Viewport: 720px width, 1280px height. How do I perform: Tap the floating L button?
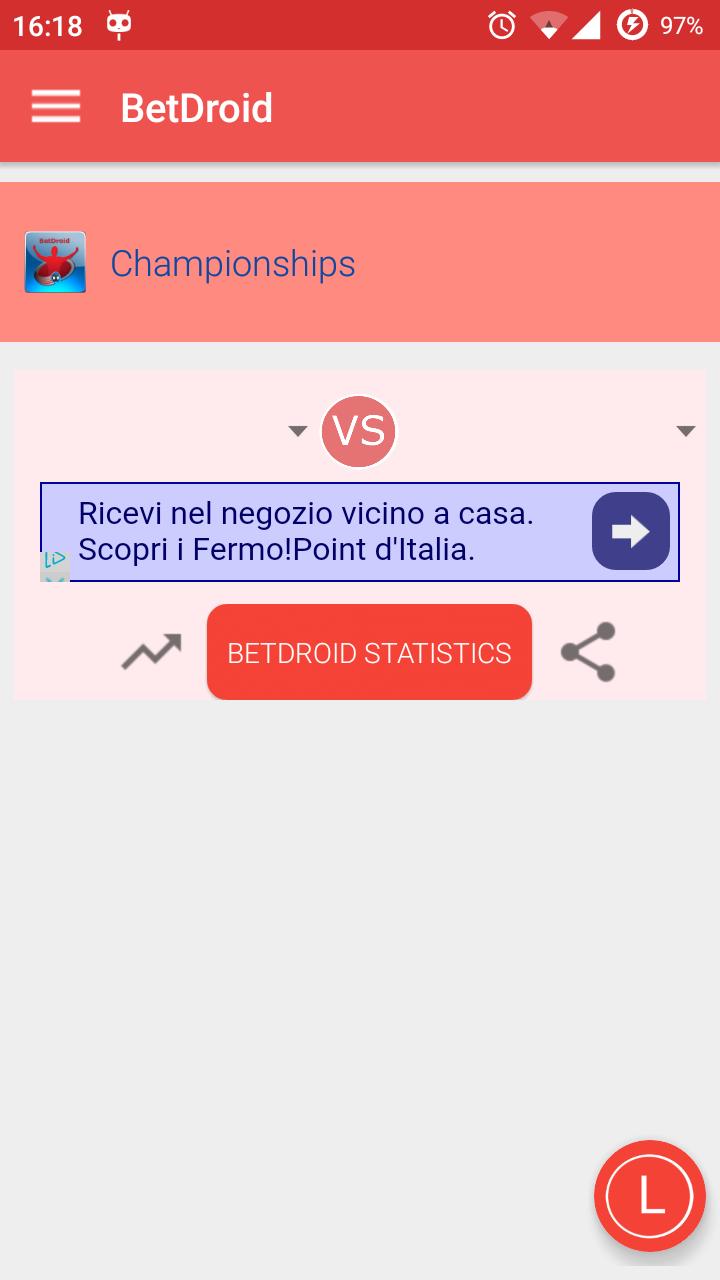pos(650,1195)
